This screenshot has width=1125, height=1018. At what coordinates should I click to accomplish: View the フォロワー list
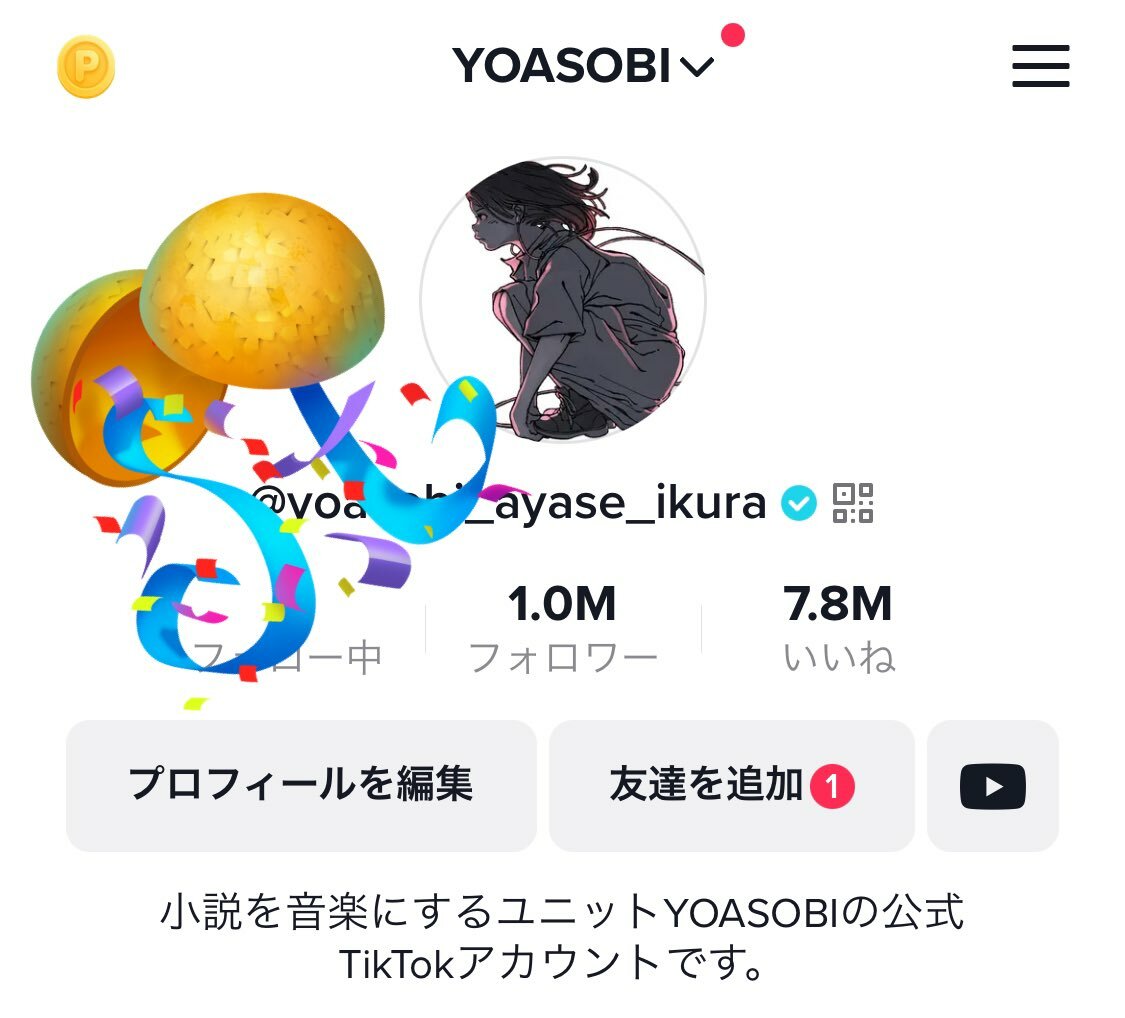[562, 628]
